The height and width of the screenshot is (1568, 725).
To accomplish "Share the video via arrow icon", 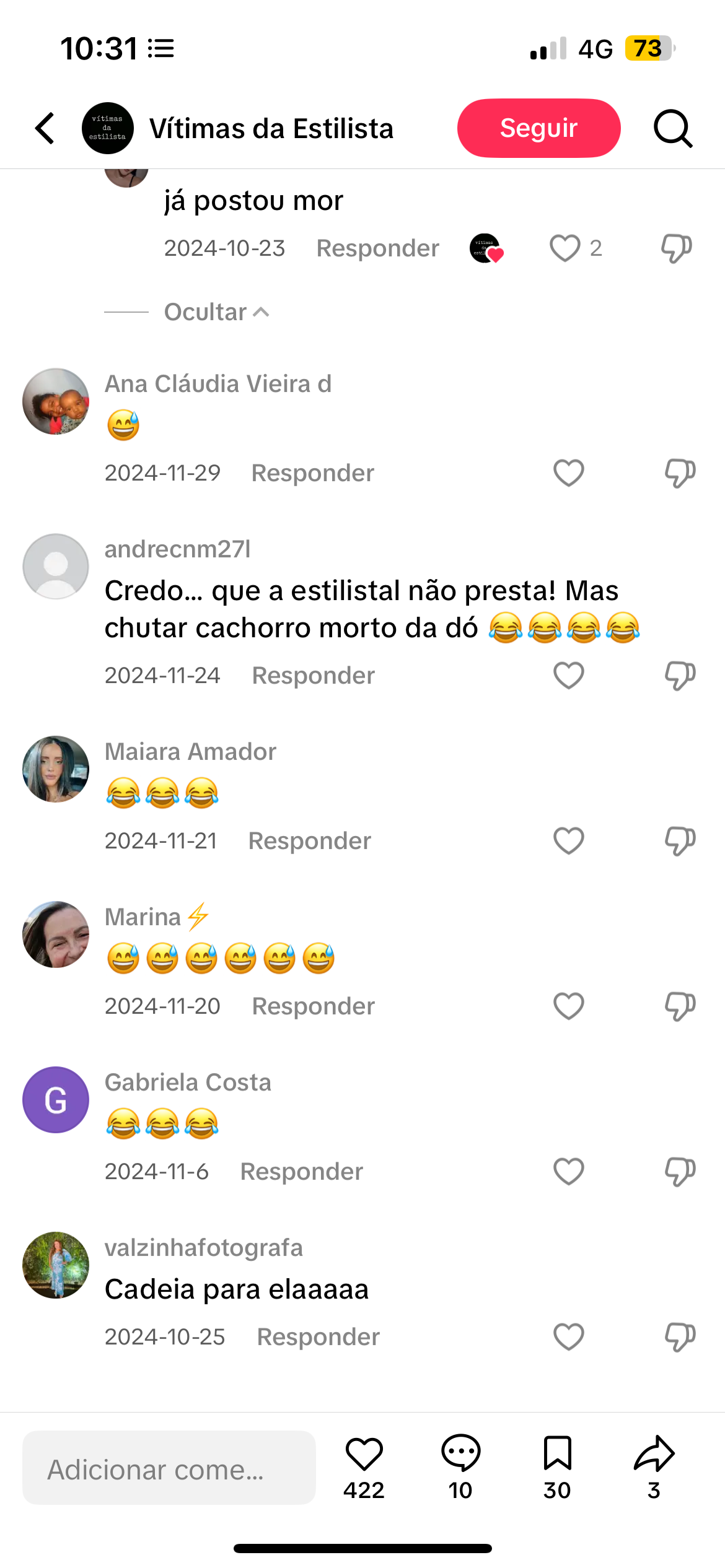I will [654, 1455].
